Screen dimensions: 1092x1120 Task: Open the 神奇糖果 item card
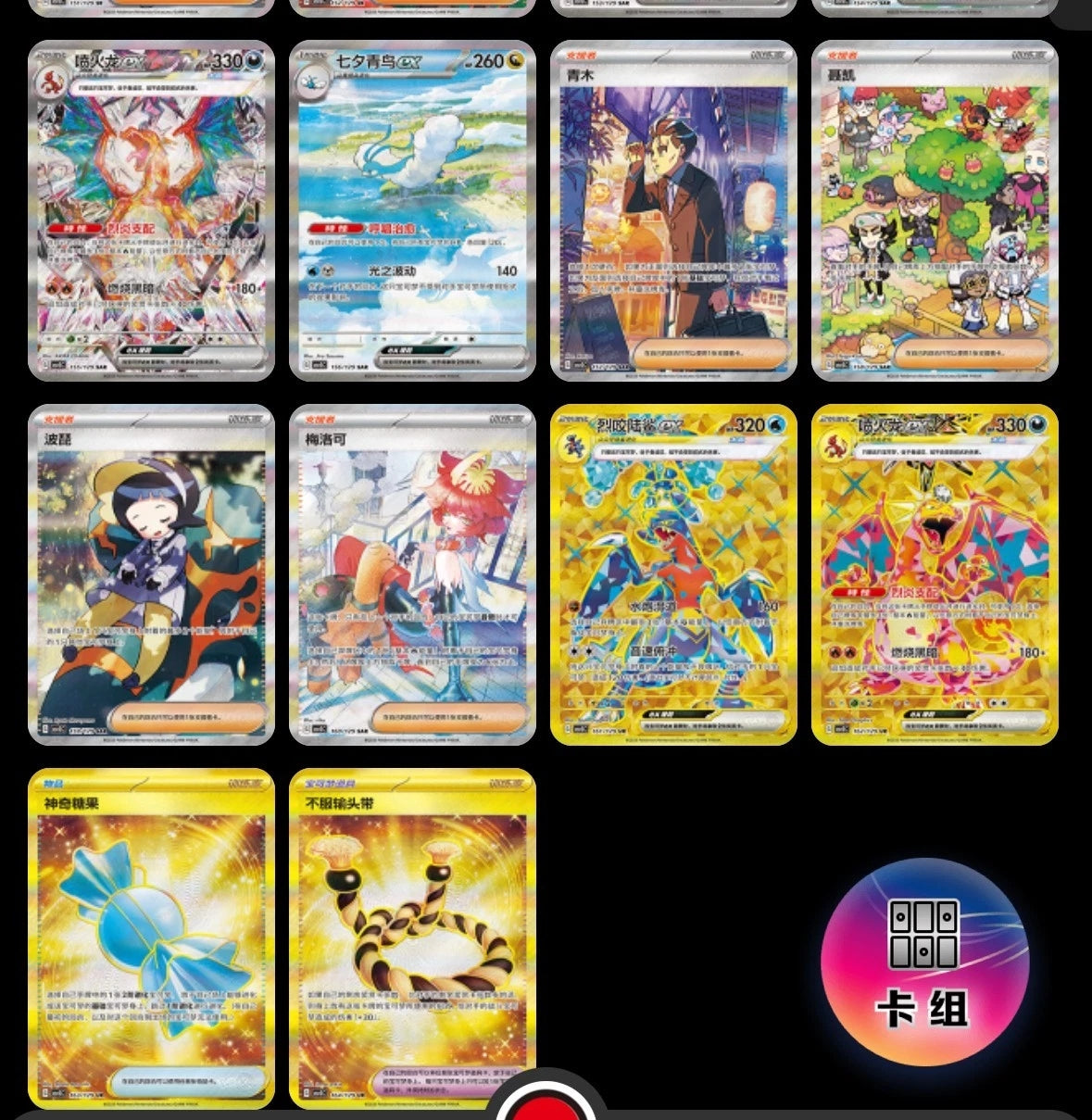pyautogui.click(x=152, y=938)
